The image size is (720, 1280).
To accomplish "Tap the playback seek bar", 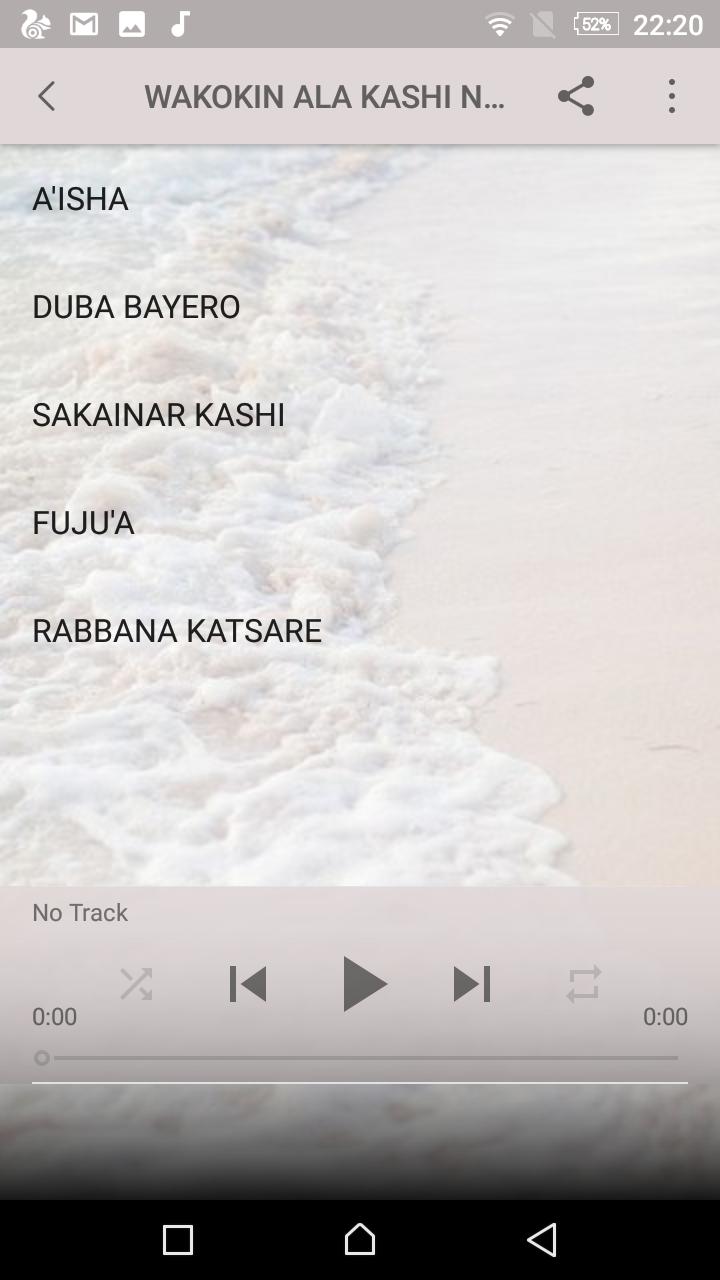I will point(360,1057).
